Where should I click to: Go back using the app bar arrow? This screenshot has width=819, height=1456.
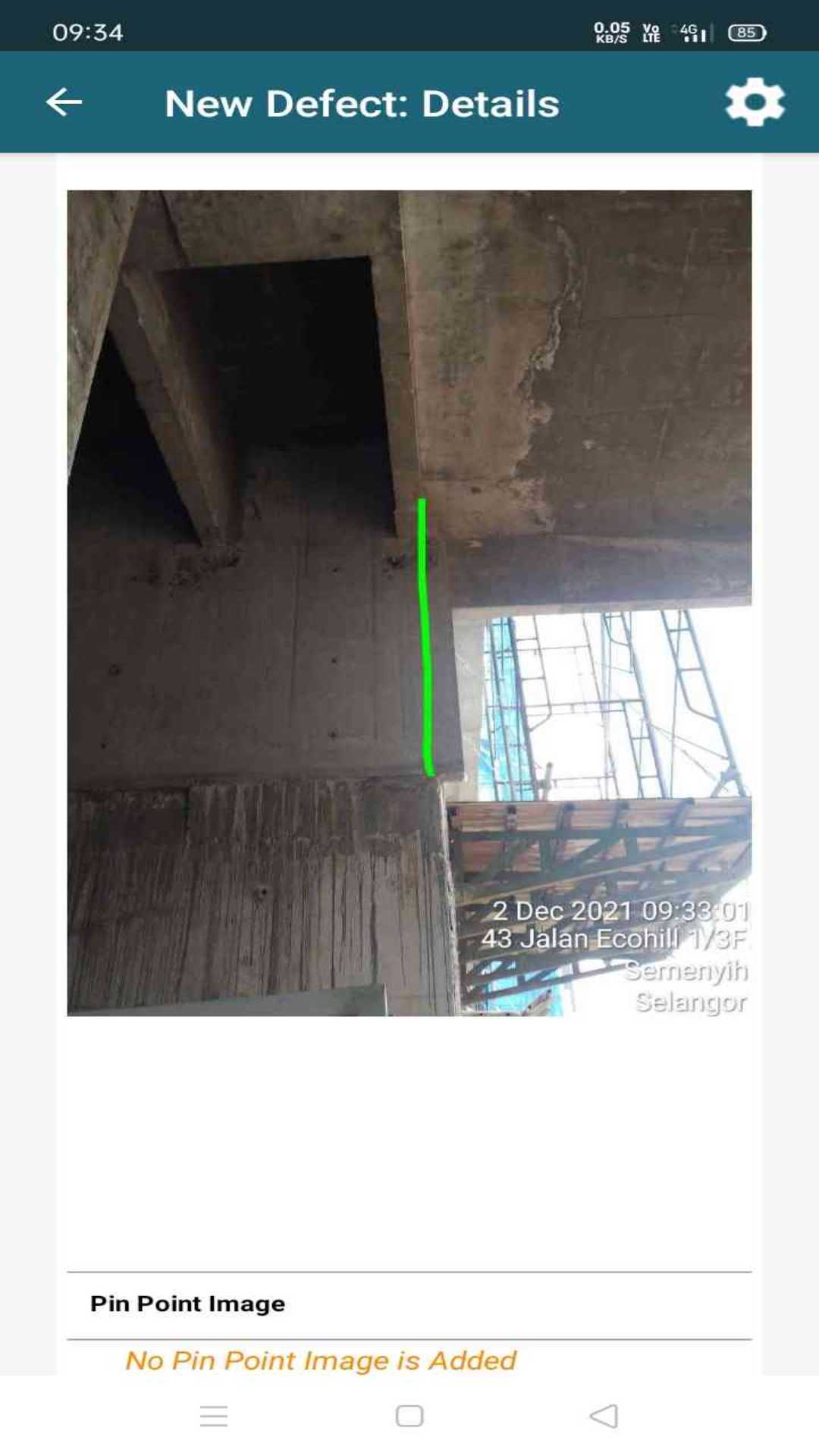click(64, 102)
